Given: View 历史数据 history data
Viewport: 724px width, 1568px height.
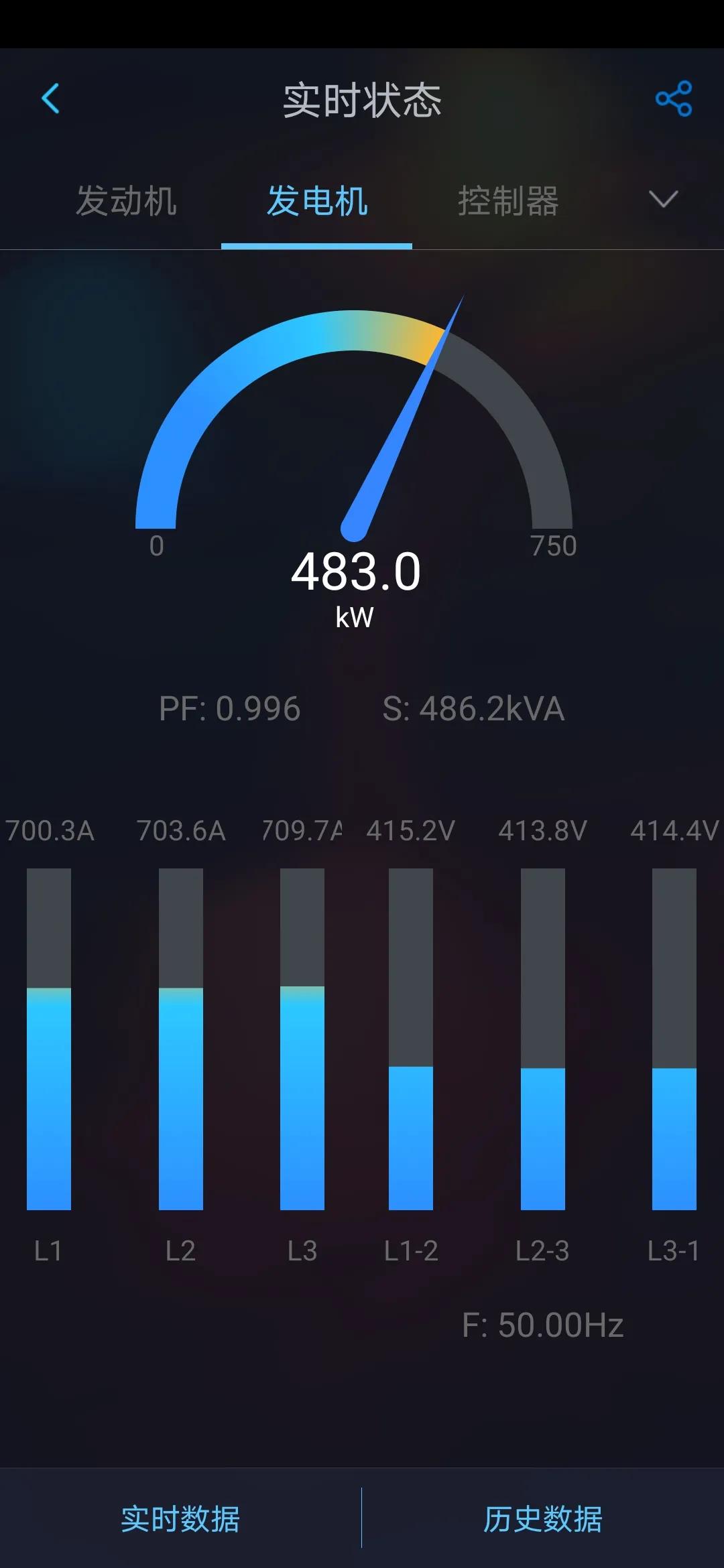Looking at the screenshot, I should [543, 1518].
